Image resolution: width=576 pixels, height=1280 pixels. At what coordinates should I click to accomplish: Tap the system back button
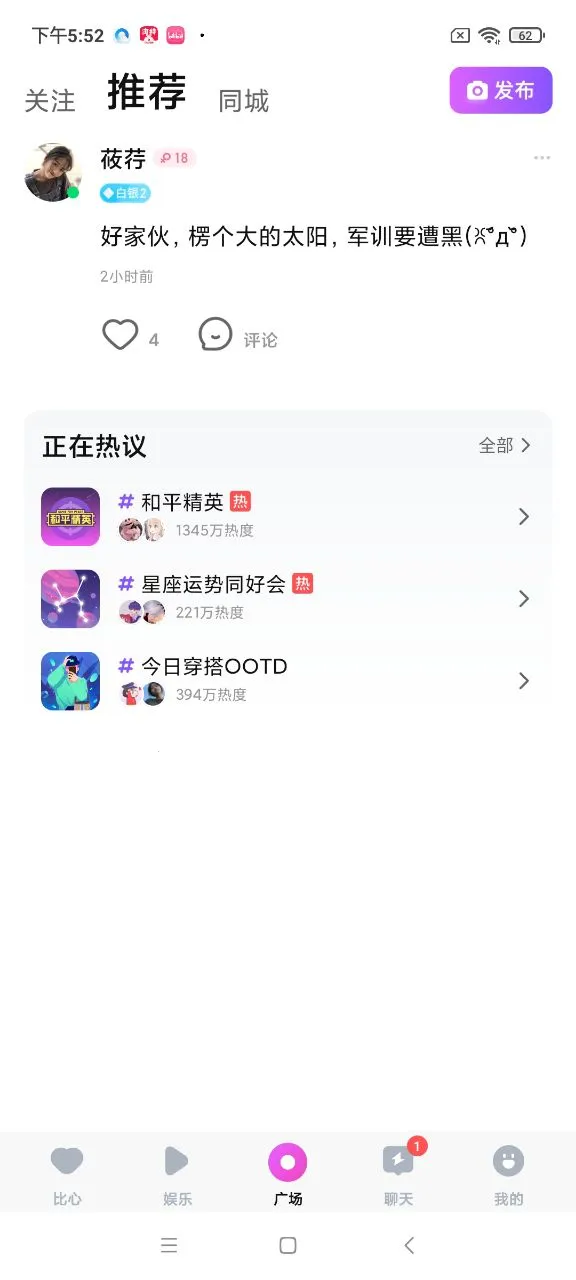[x=408, y=1245]
